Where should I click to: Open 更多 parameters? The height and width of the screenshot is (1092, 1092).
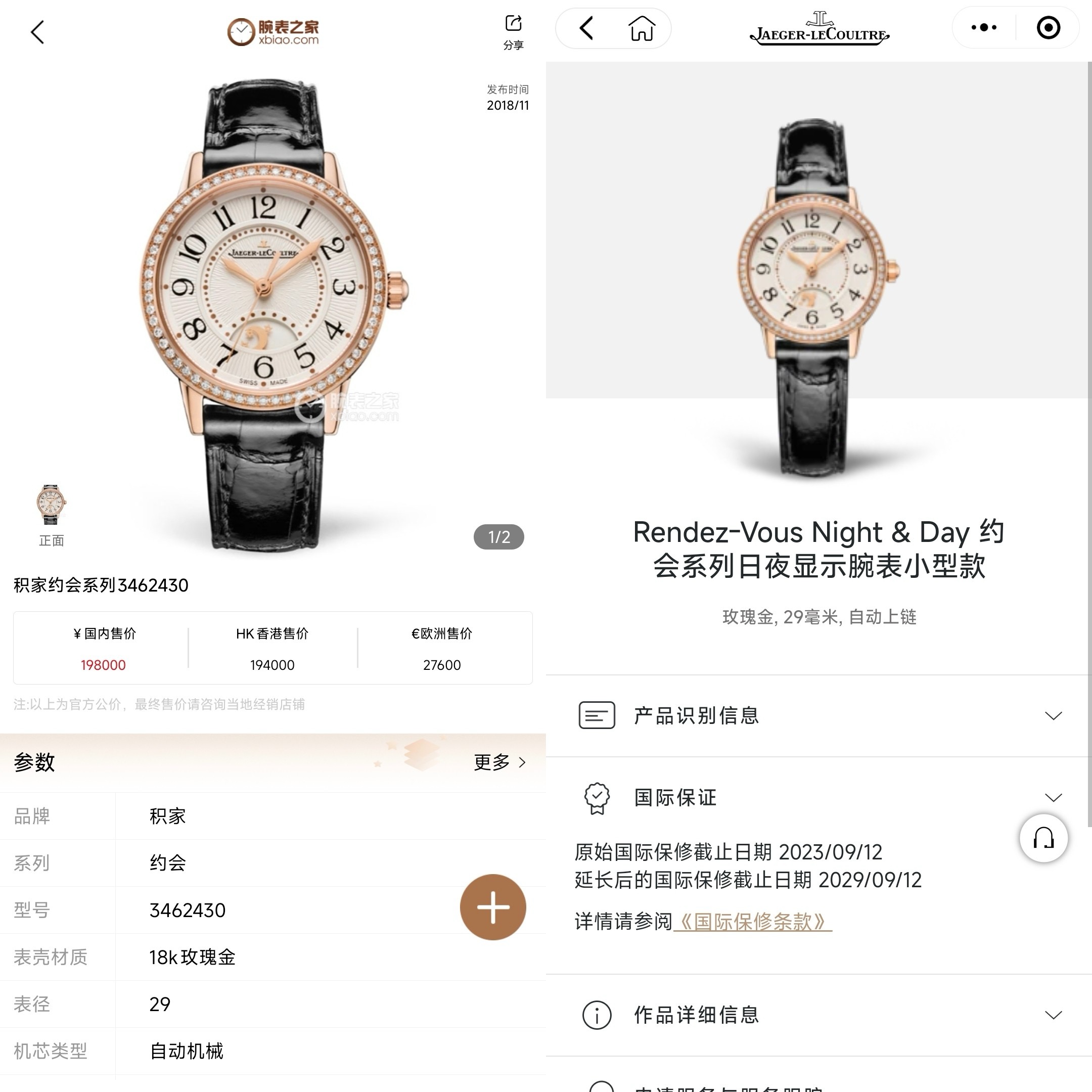click(x=499, y=762)
